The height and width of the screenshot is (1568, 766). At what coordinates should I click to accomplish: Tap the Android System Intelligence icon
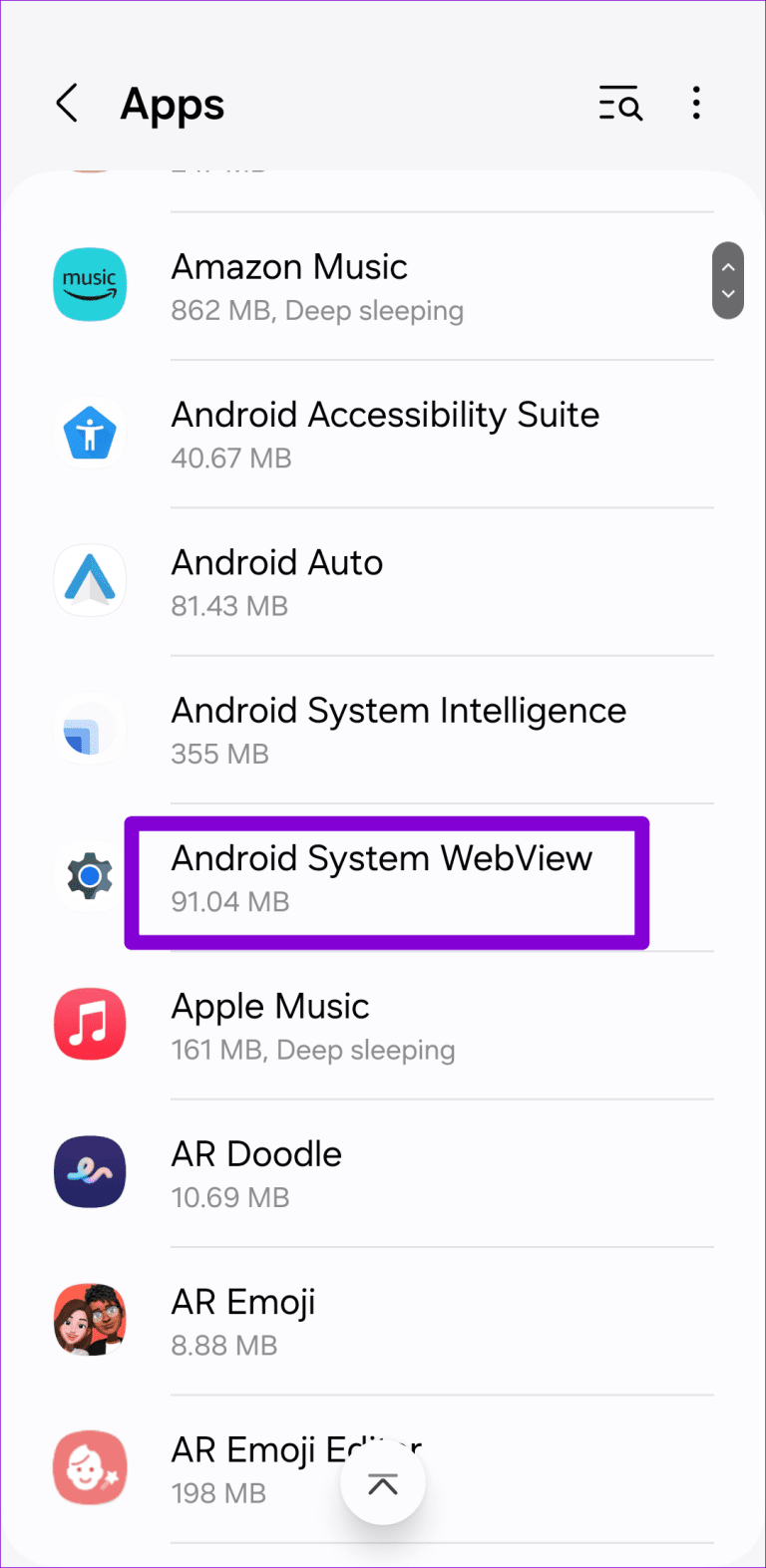click(x=90, y=729)
